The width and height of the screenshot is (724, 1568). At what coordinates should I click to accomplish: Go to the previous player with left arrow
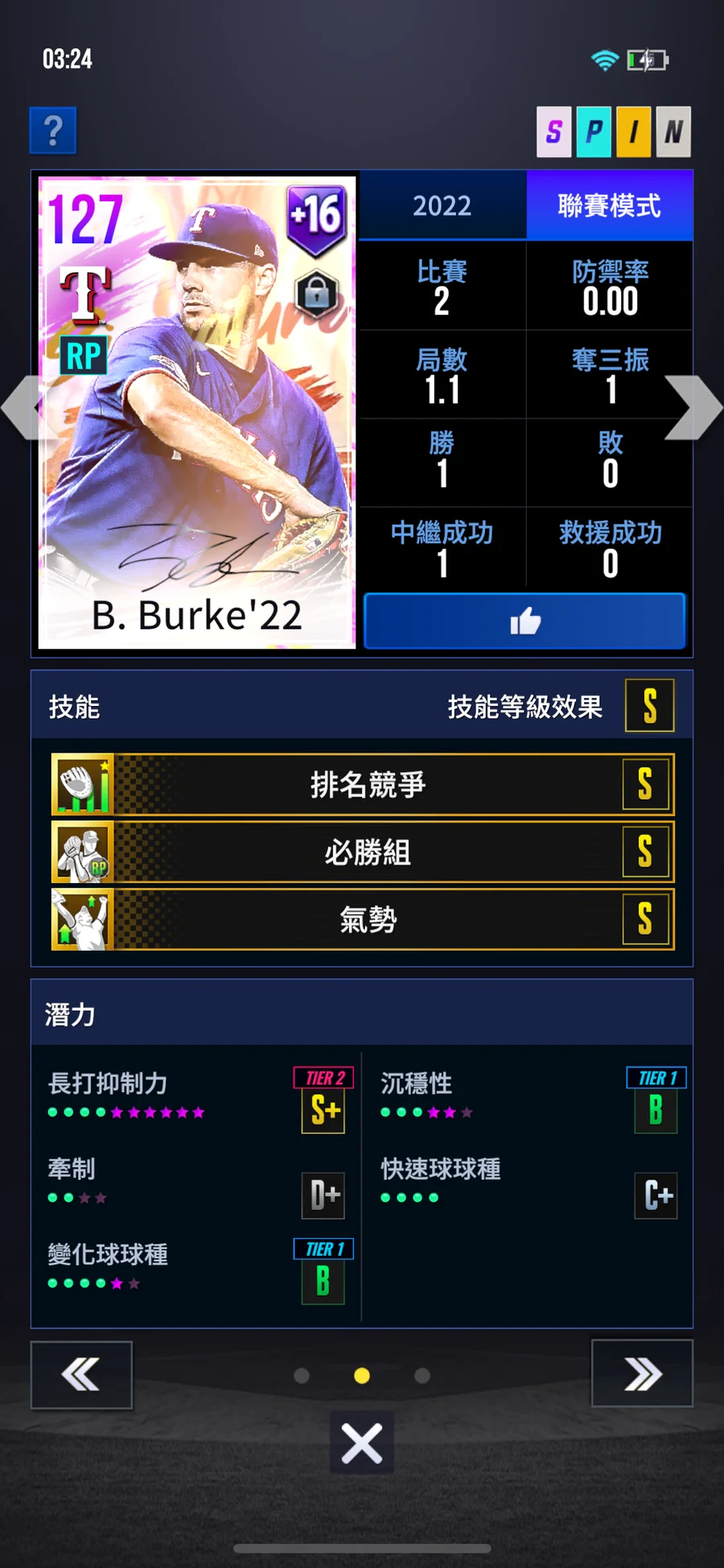point(24,408)
